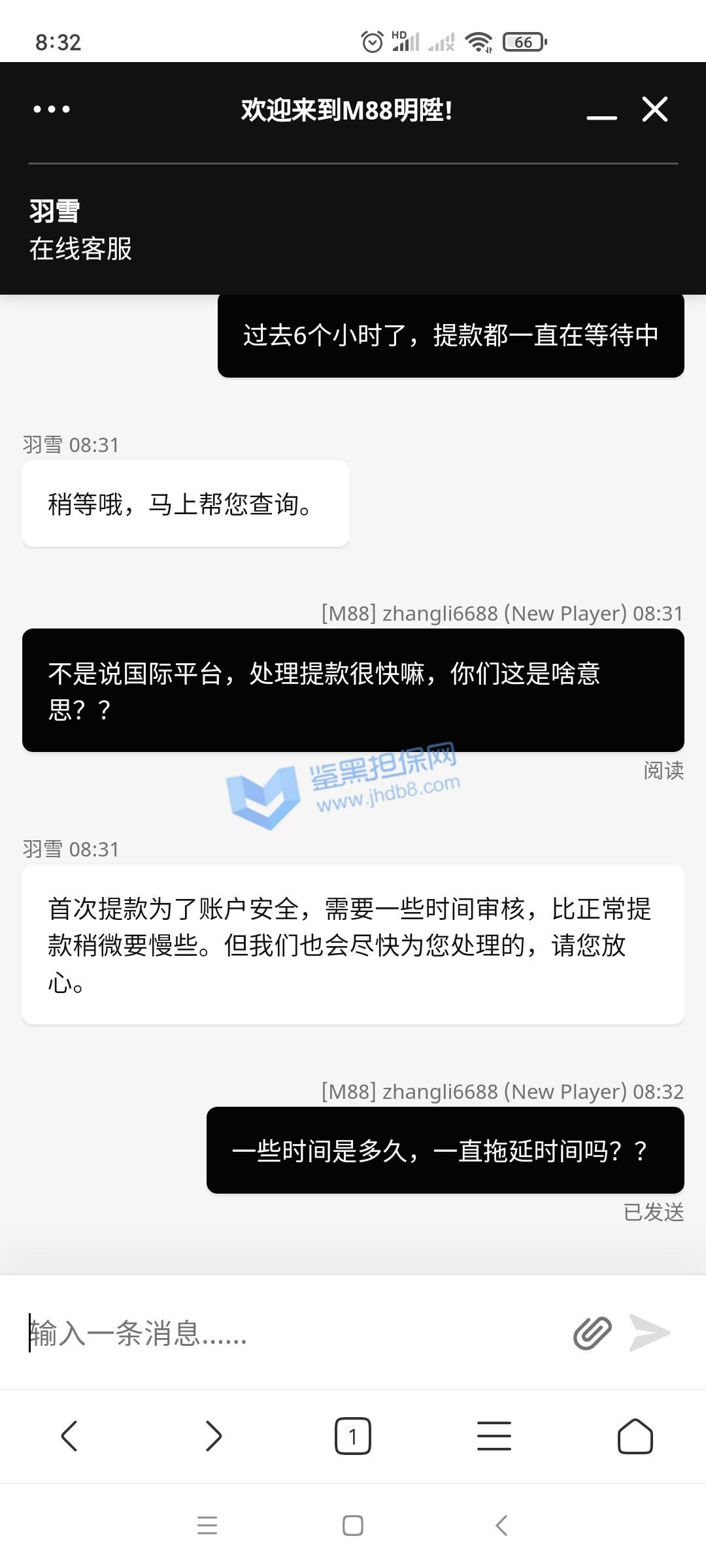Go back to the previous browser page
This screenshot has height=1568, width=706.
[x=69, y=1436]
